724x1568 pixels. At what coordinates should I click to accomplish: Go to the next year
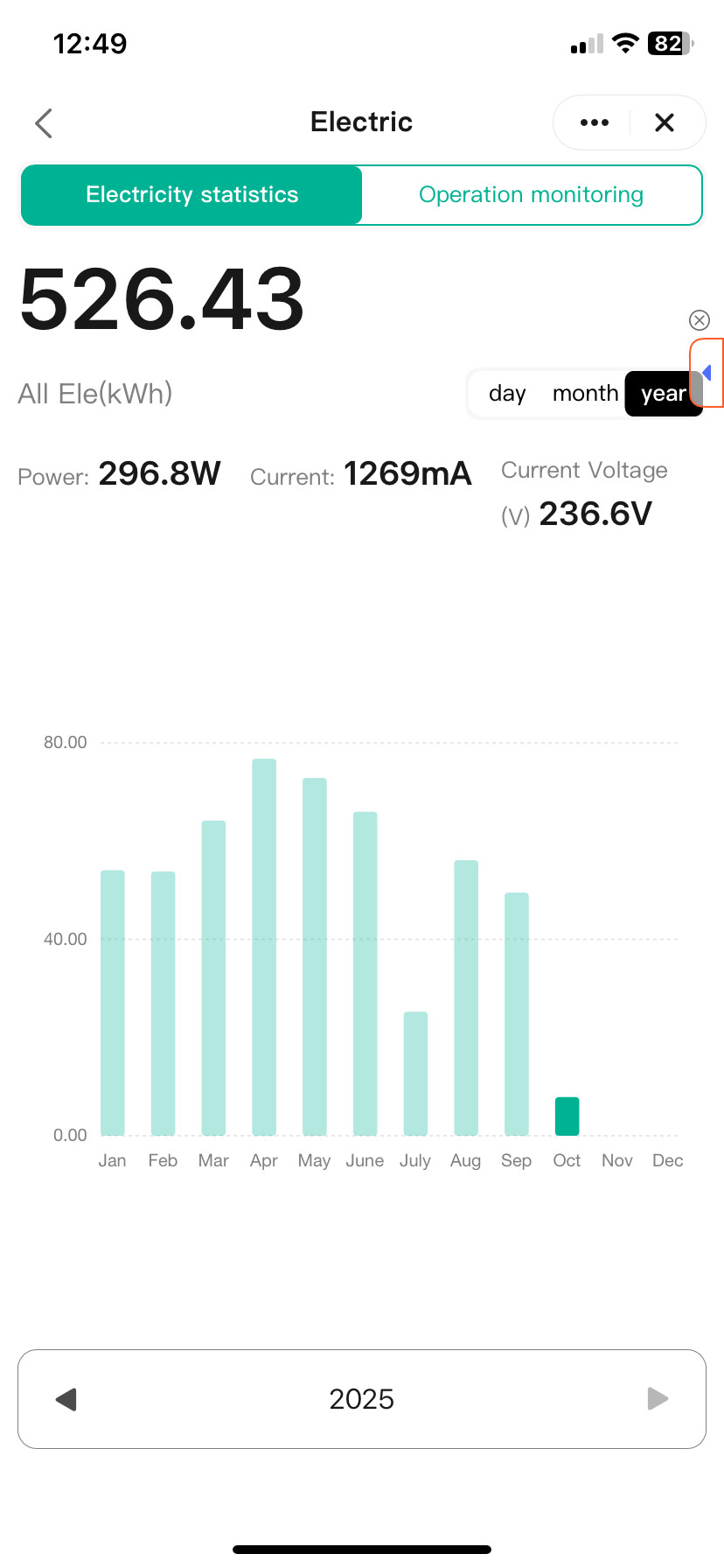click(658, 1399)
